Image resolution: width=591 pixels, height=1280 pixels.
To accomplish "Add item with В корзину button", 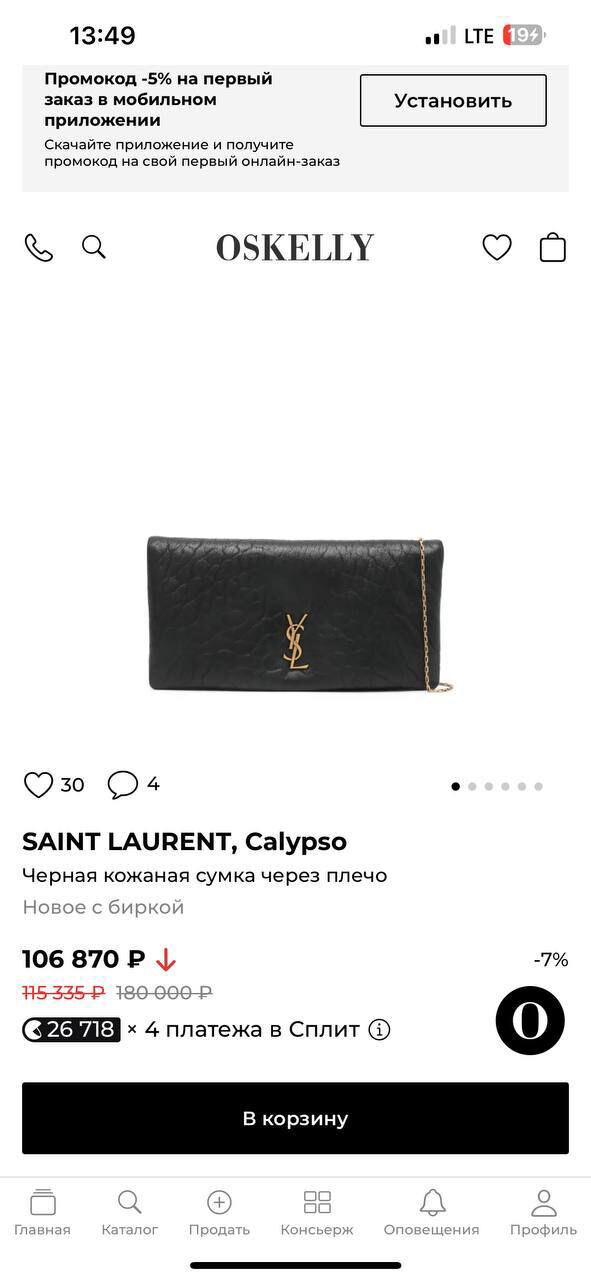I will (295, 1118).
